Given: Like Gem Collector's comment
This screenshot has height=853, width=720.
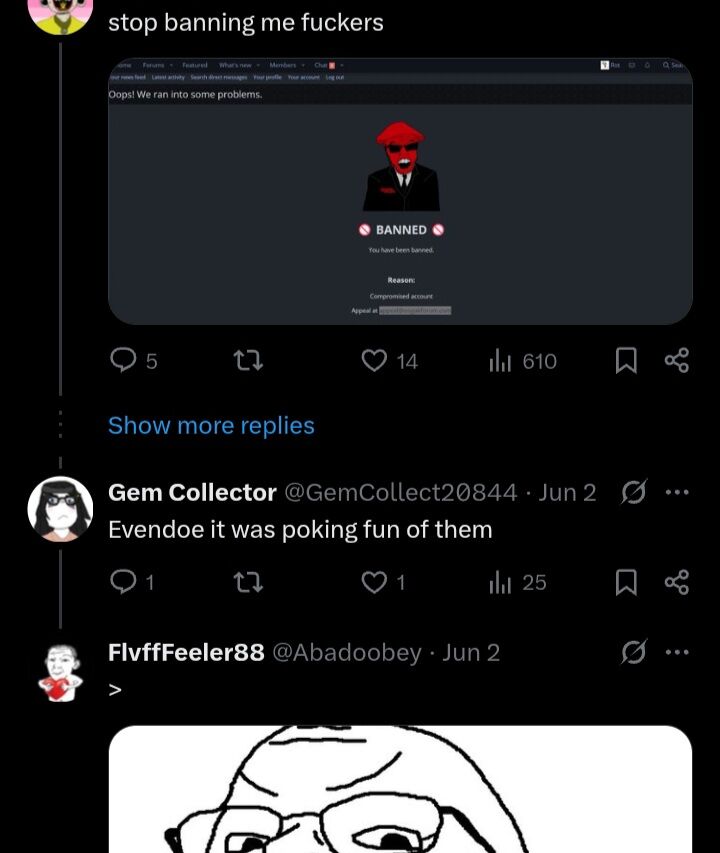Looking at the screenshot, I should click(x=374, y=582).
